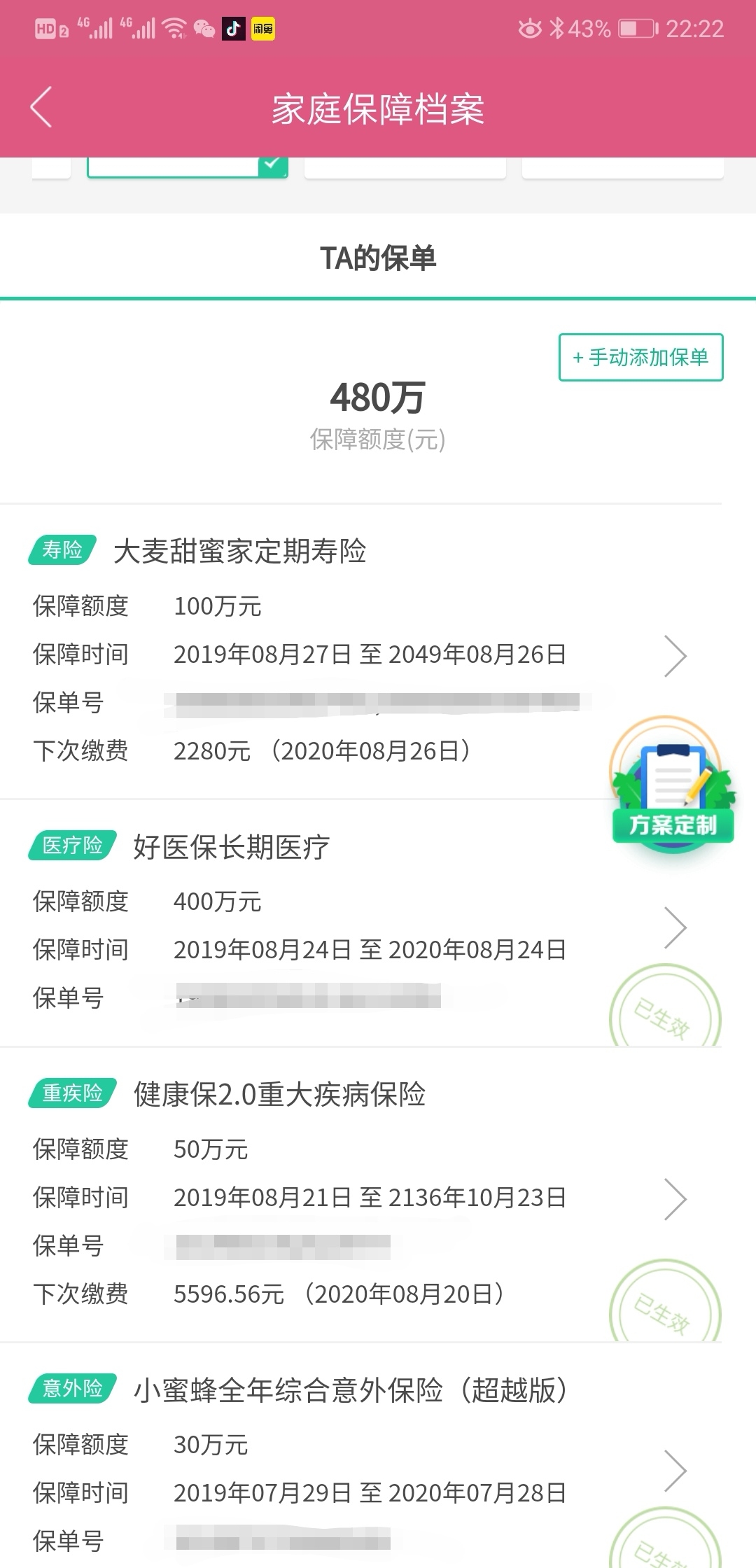This screenshot has width=756, height=1568.
Task: Tap the 手动添加保单 button
Action: pos(640,357)
